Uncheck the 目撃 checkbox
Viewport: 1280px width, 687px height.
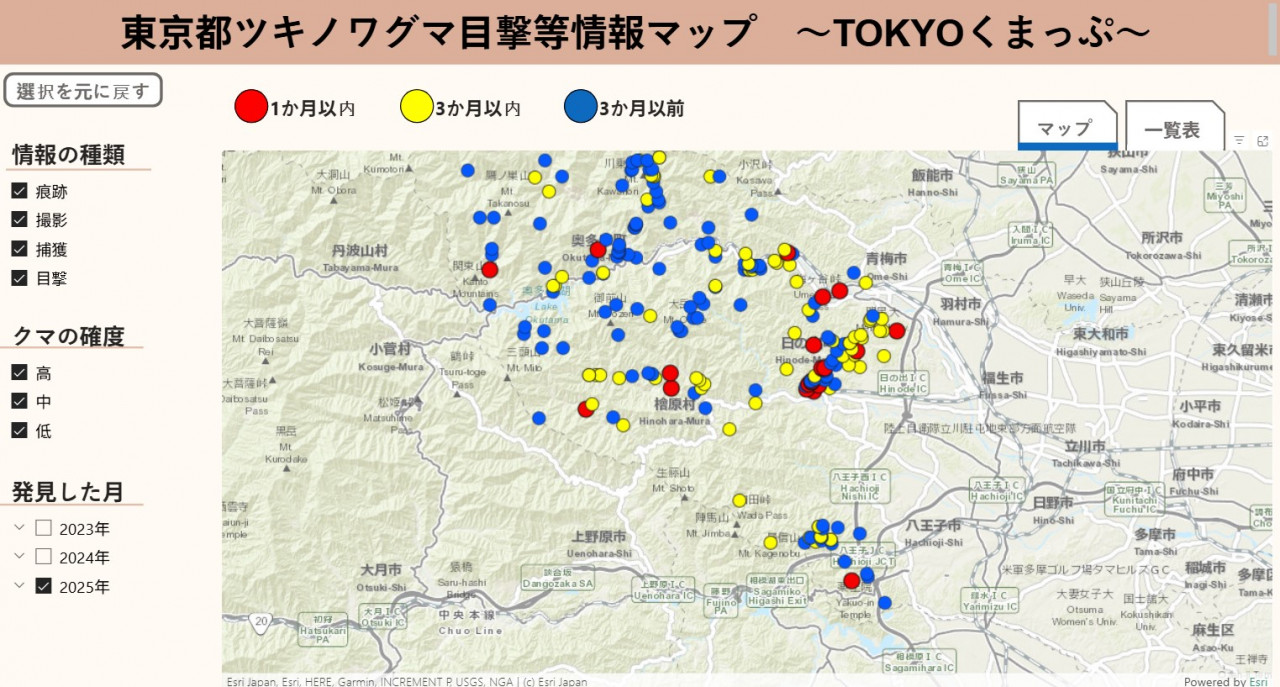click(x=19, y=278)
